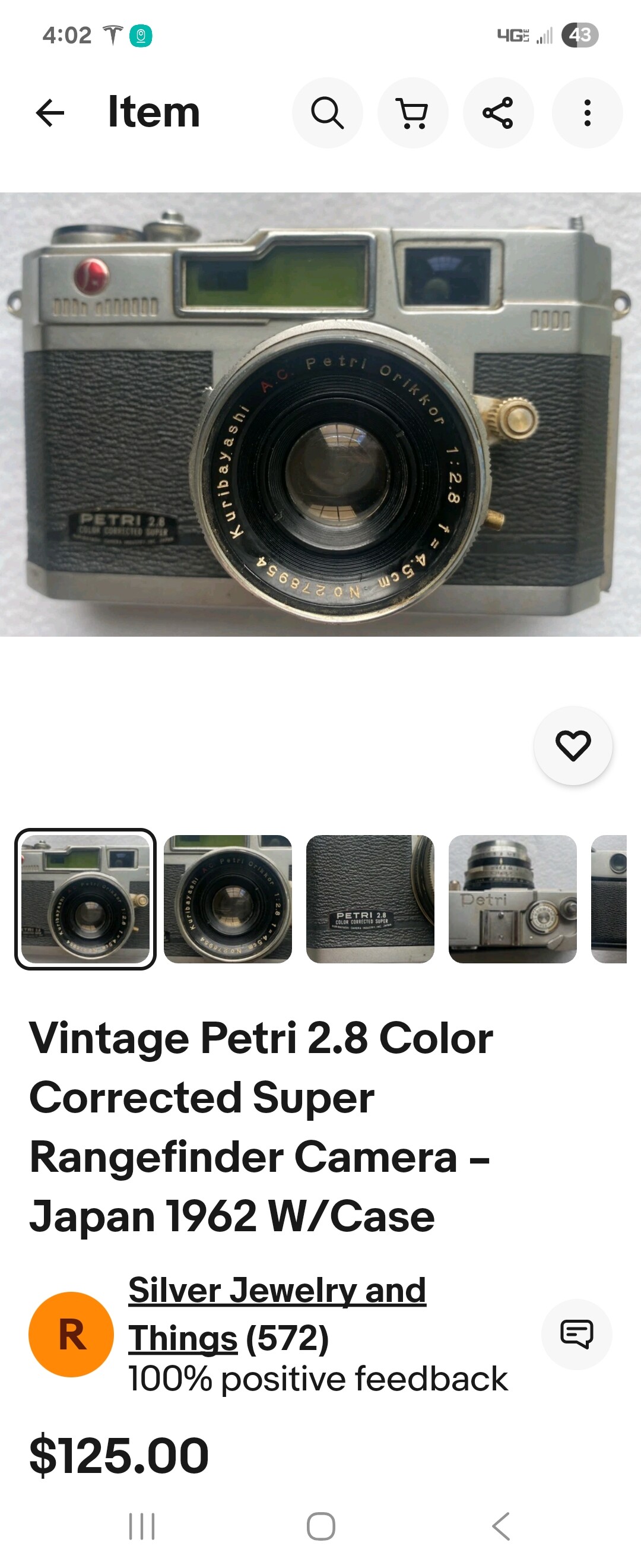Image resolution: width=641 pixels, height=1568 pixels.
Task: Open the three-dot overflow menu
Action: [x=587, y=113]
